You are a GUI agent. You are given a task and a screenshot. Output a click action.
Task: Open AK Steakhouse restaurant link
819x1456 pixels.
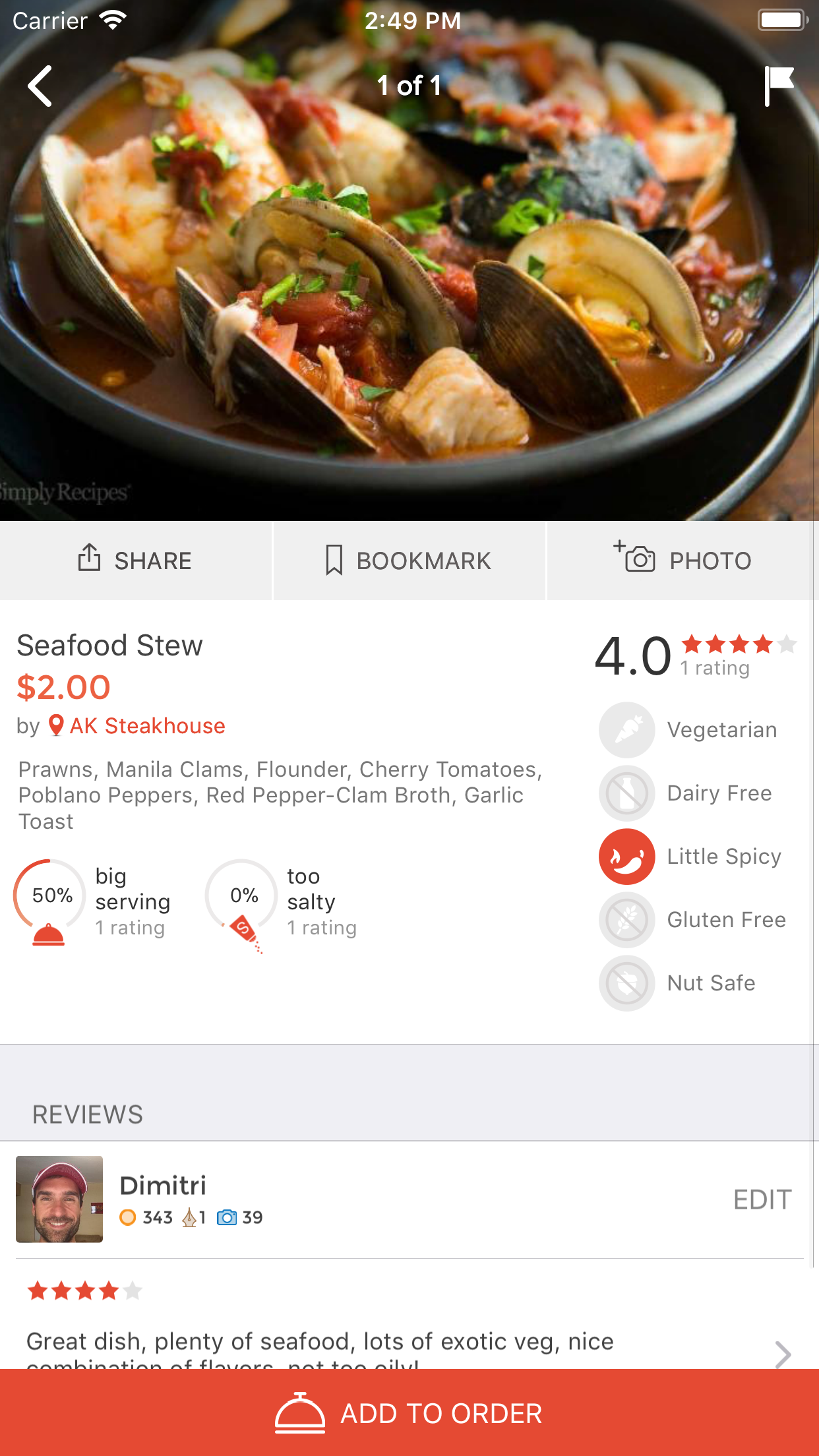147,726
